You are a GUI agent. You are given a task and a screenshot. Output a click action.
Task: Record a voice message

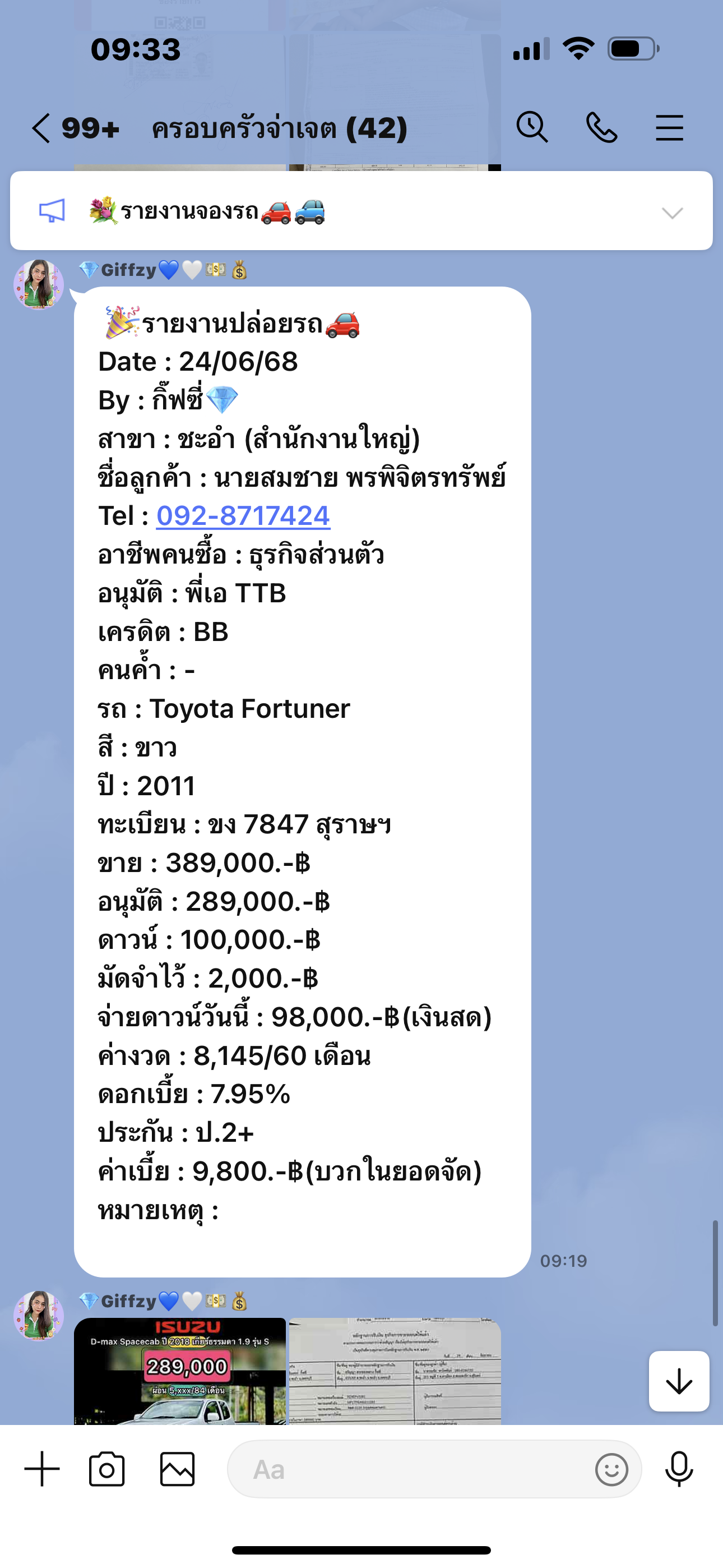tap(679, 1469)
